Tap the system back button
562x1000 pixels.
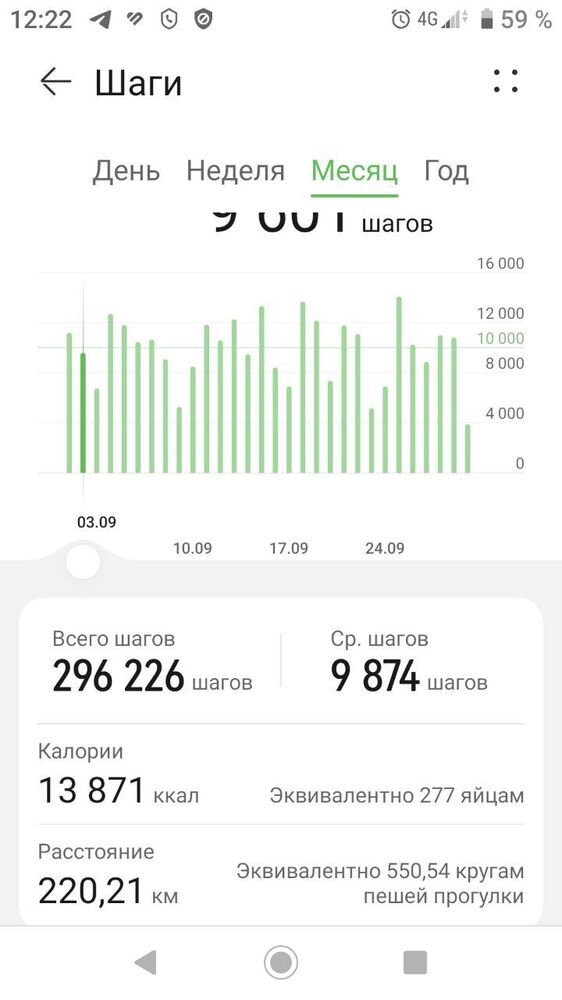pos(146,962)
